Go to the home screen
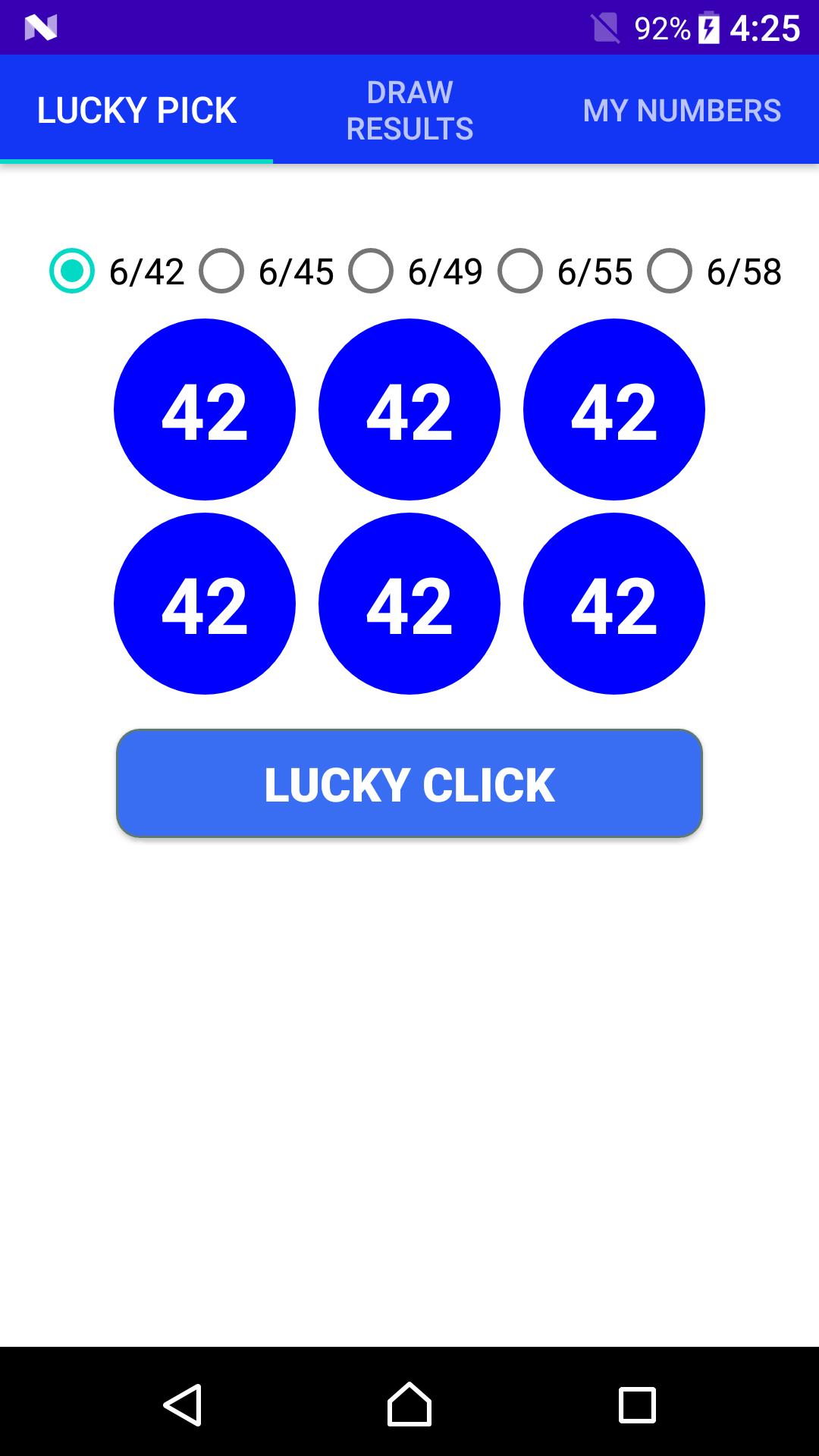 409,1405
